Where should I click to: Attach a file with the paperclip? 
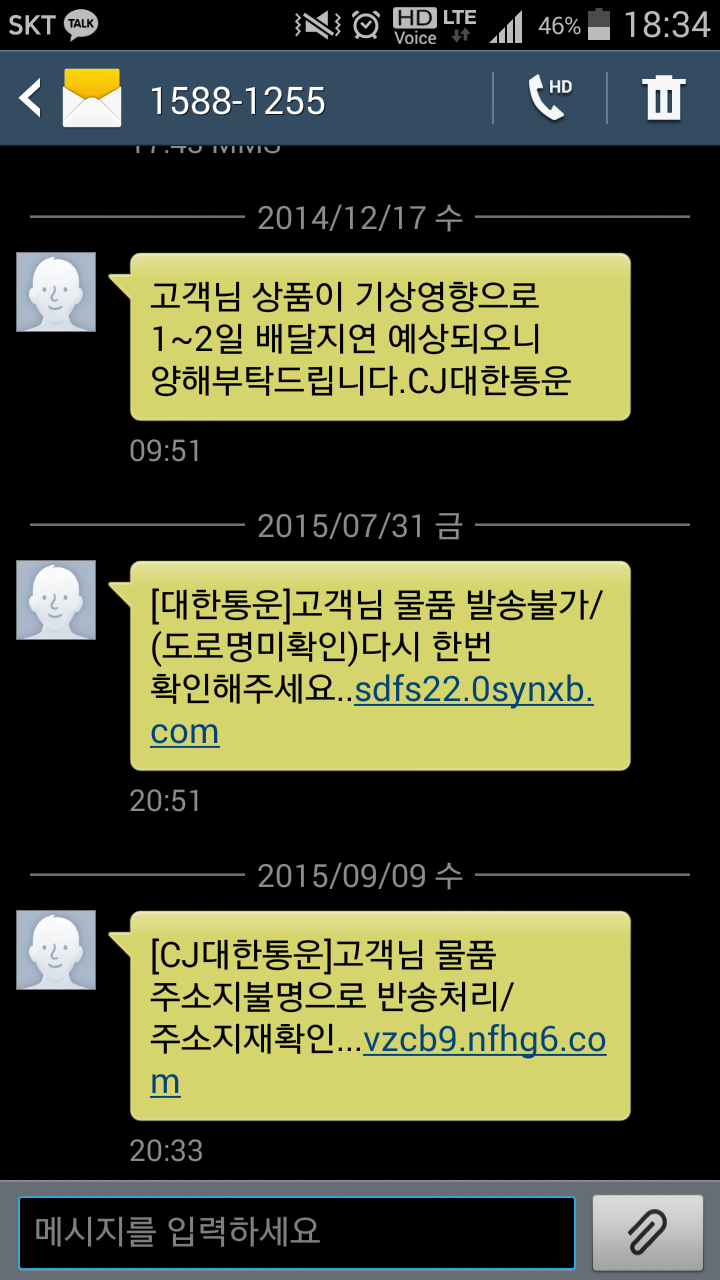click(647, 1232)
